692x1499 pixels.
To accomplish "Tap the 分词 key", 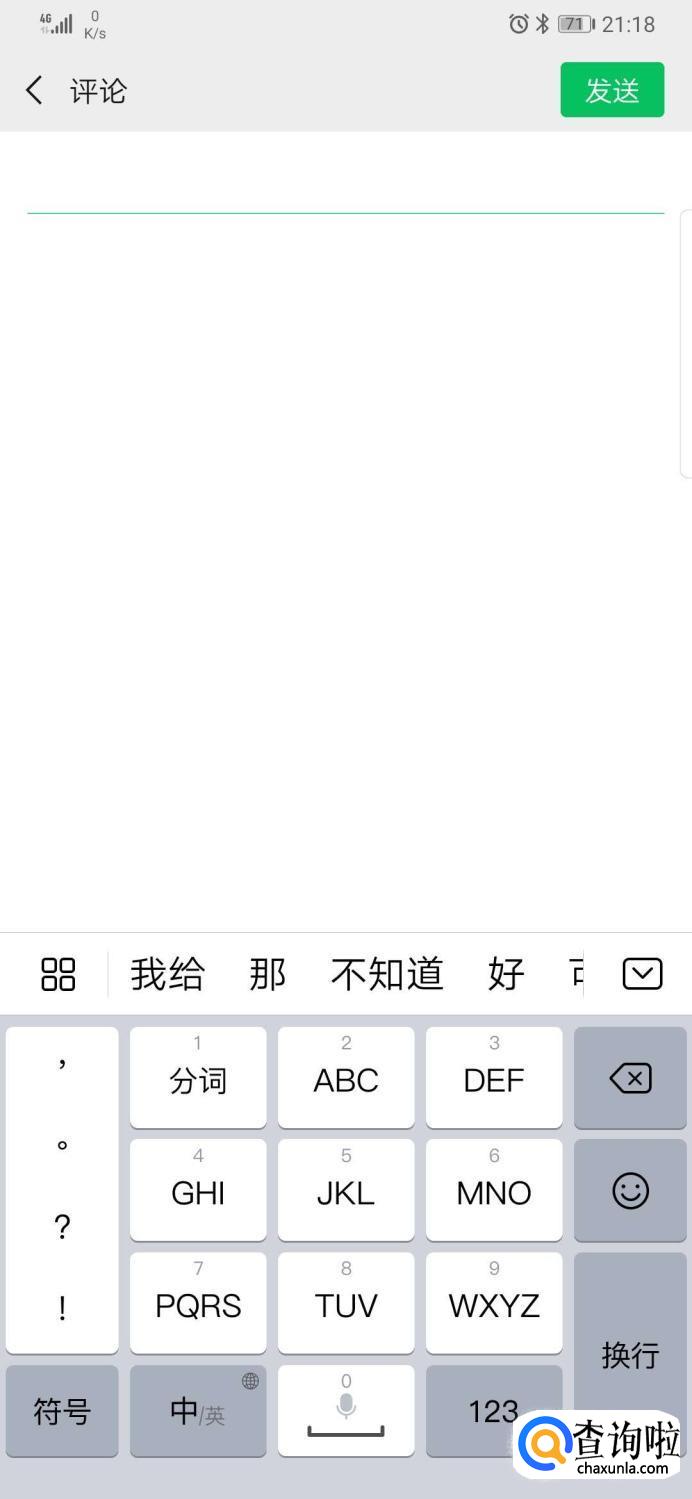I will coord(198,1078).
